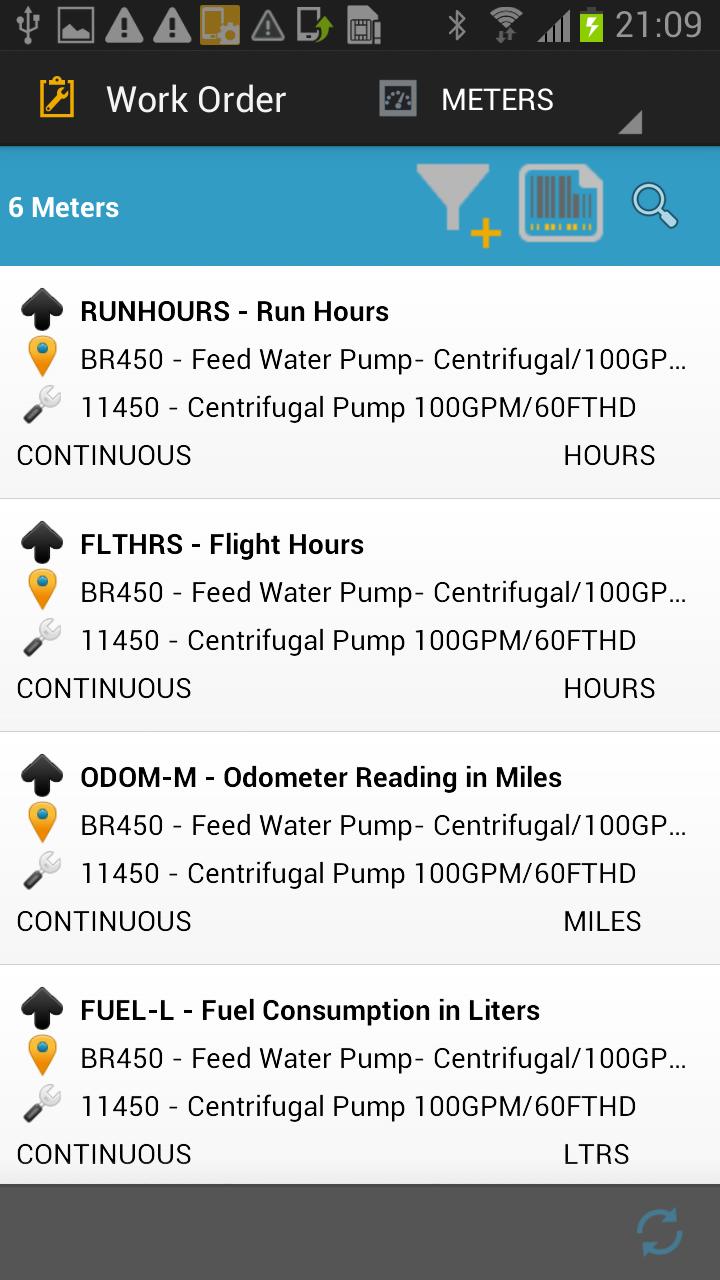Image resolution: width=720 pixels, height=1280 pixels.
Task: Open the RUNHOURS - Run Hours meter
Action: 360,382
